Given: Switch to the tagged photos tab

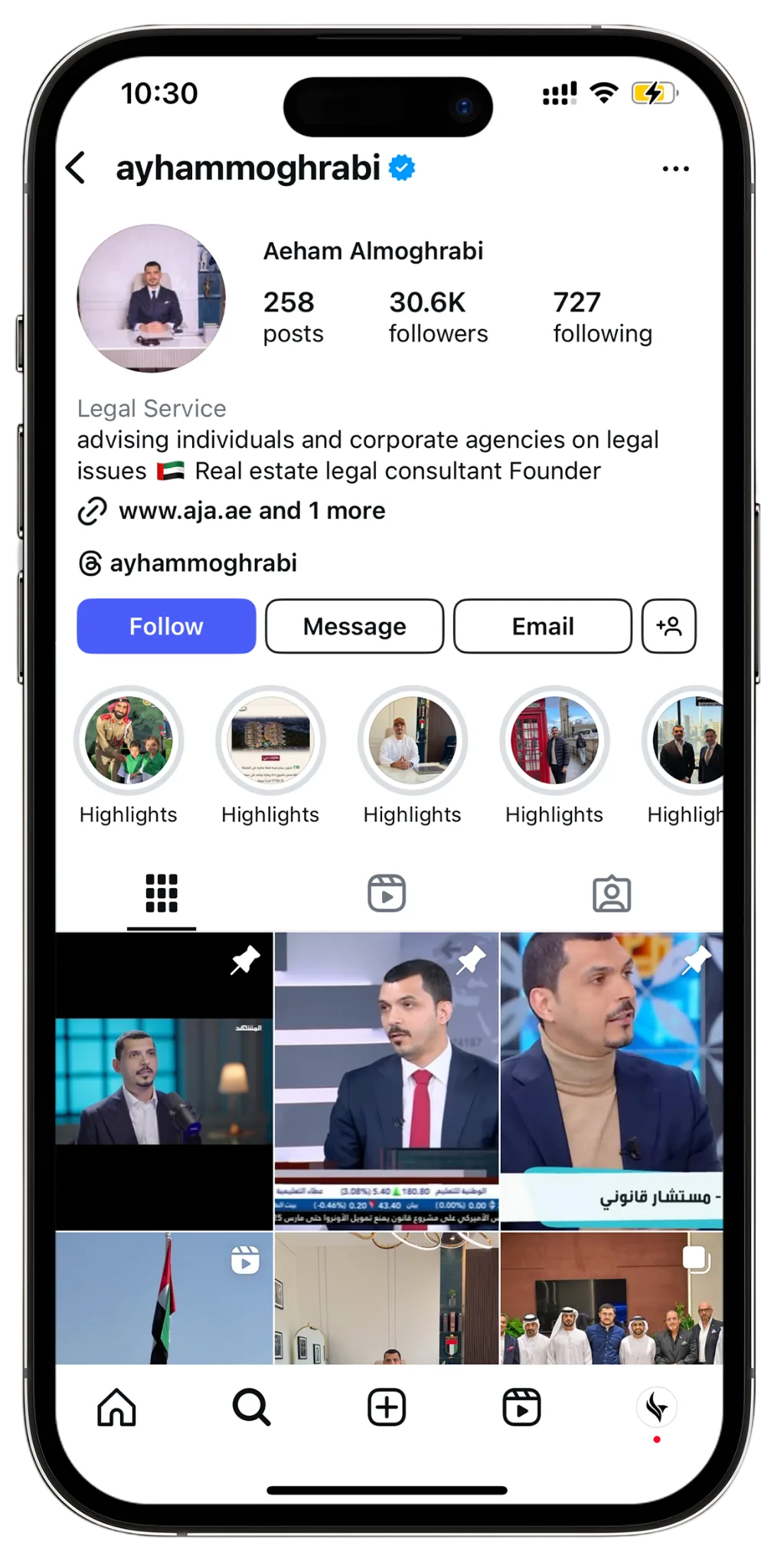Looking at the screenshot, I should click(612, 893).
